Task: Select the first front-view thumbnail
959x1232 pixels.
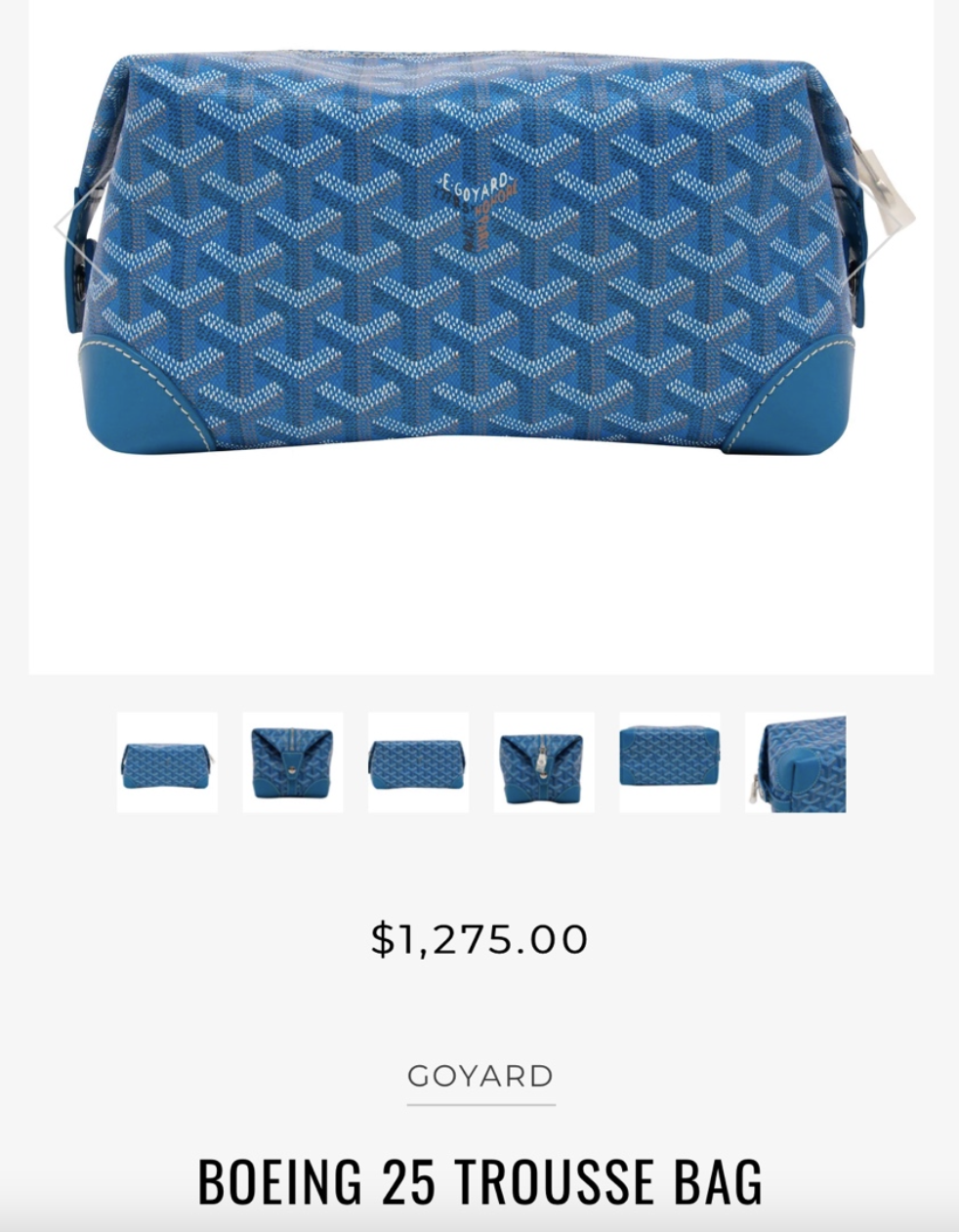Action: [167, 762]
